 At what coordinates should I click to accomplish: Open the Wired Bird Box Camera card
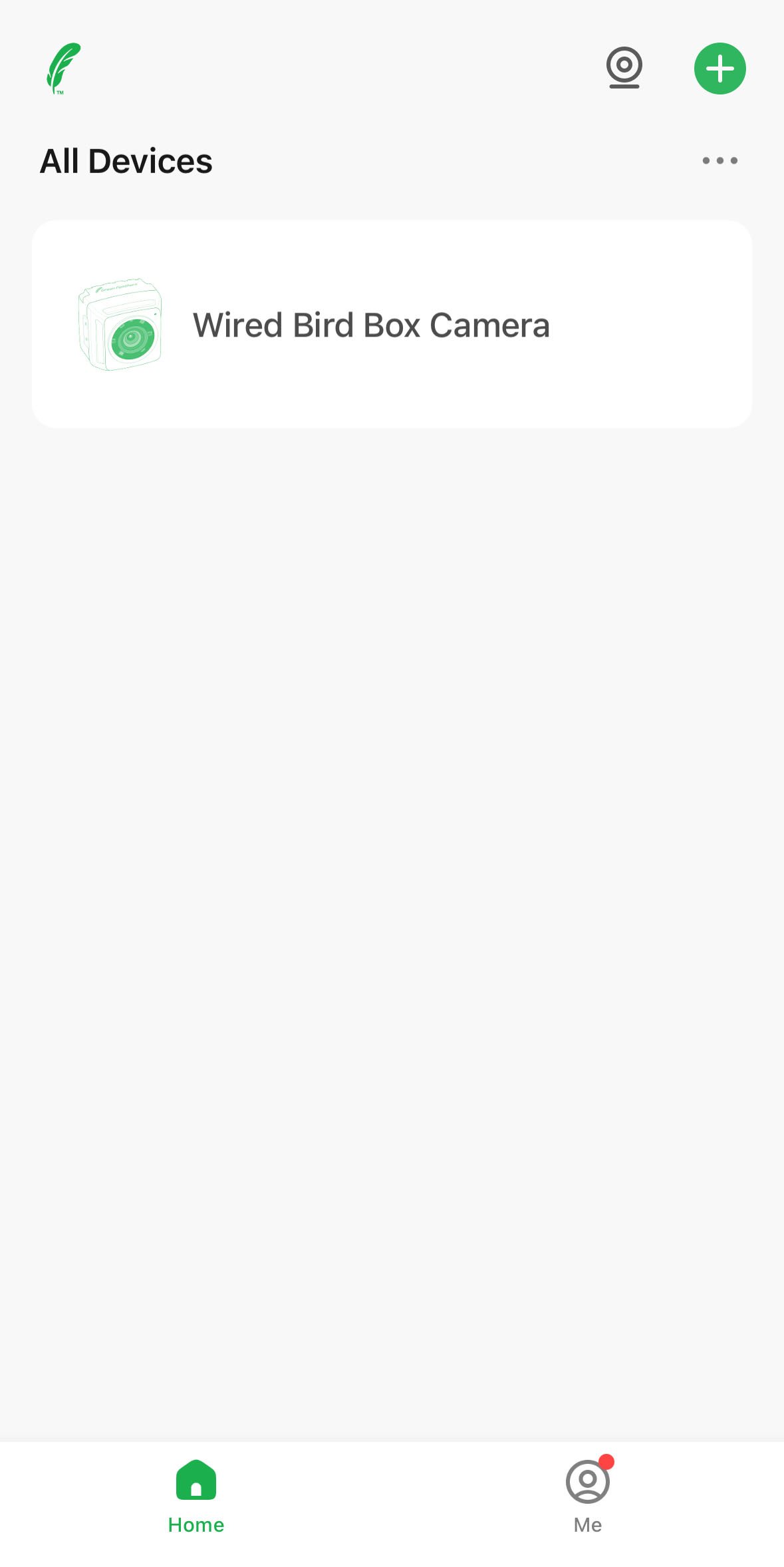pos(392,324)
